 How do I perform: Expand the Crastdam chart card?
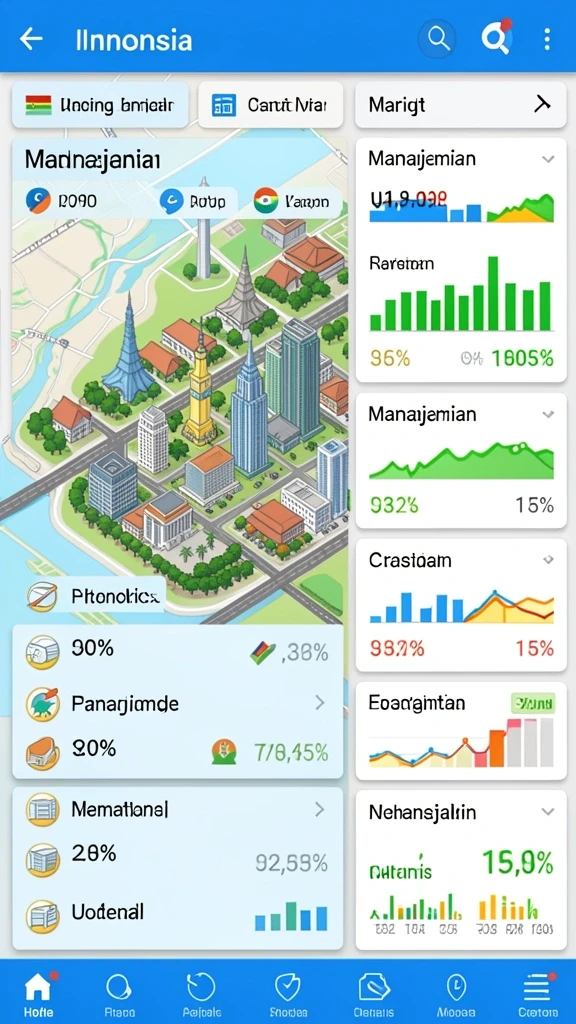[548, 560]
